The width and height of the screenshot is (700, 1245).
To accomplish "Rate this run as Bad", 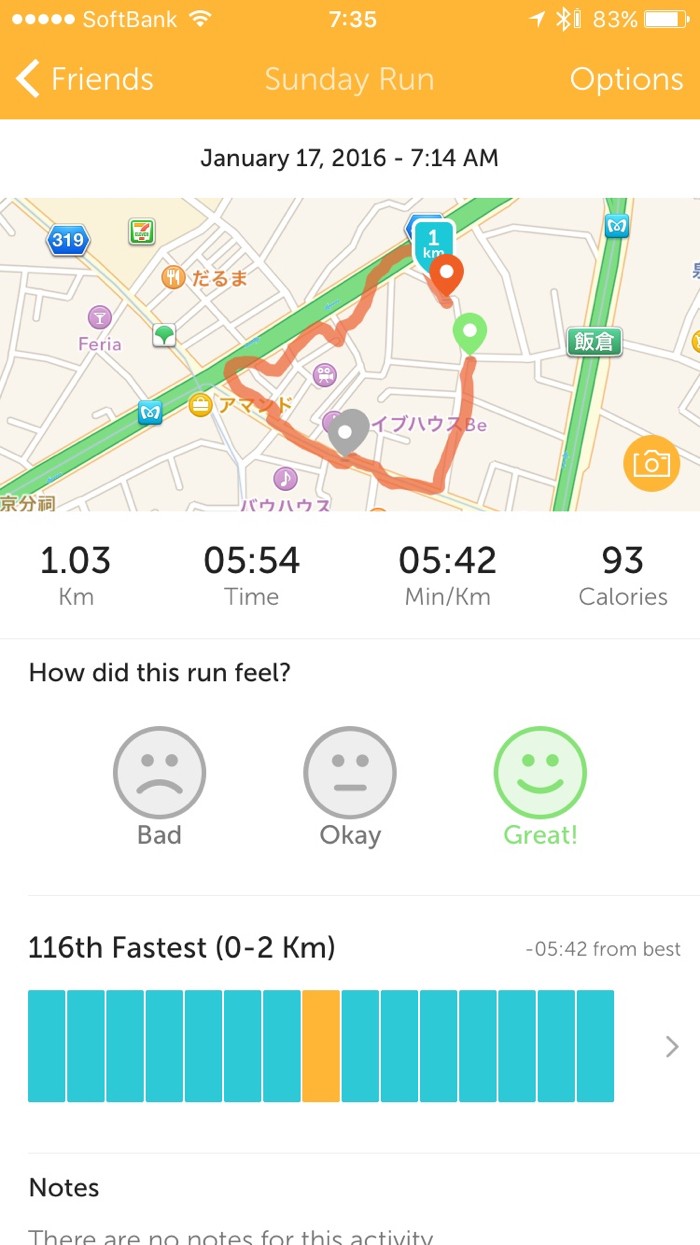I will click(x=159, y=773).
